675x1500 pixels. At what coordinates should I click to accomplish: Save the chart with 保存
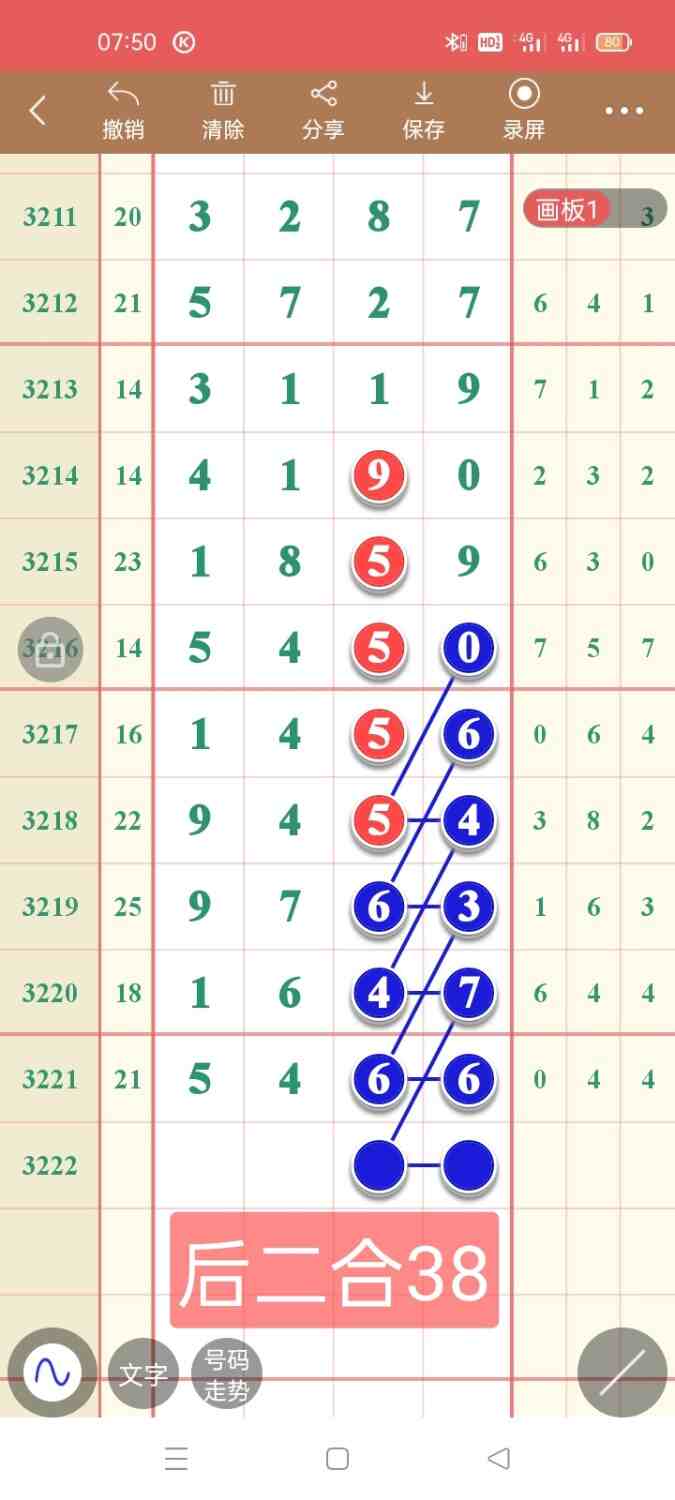pos(423,110)
